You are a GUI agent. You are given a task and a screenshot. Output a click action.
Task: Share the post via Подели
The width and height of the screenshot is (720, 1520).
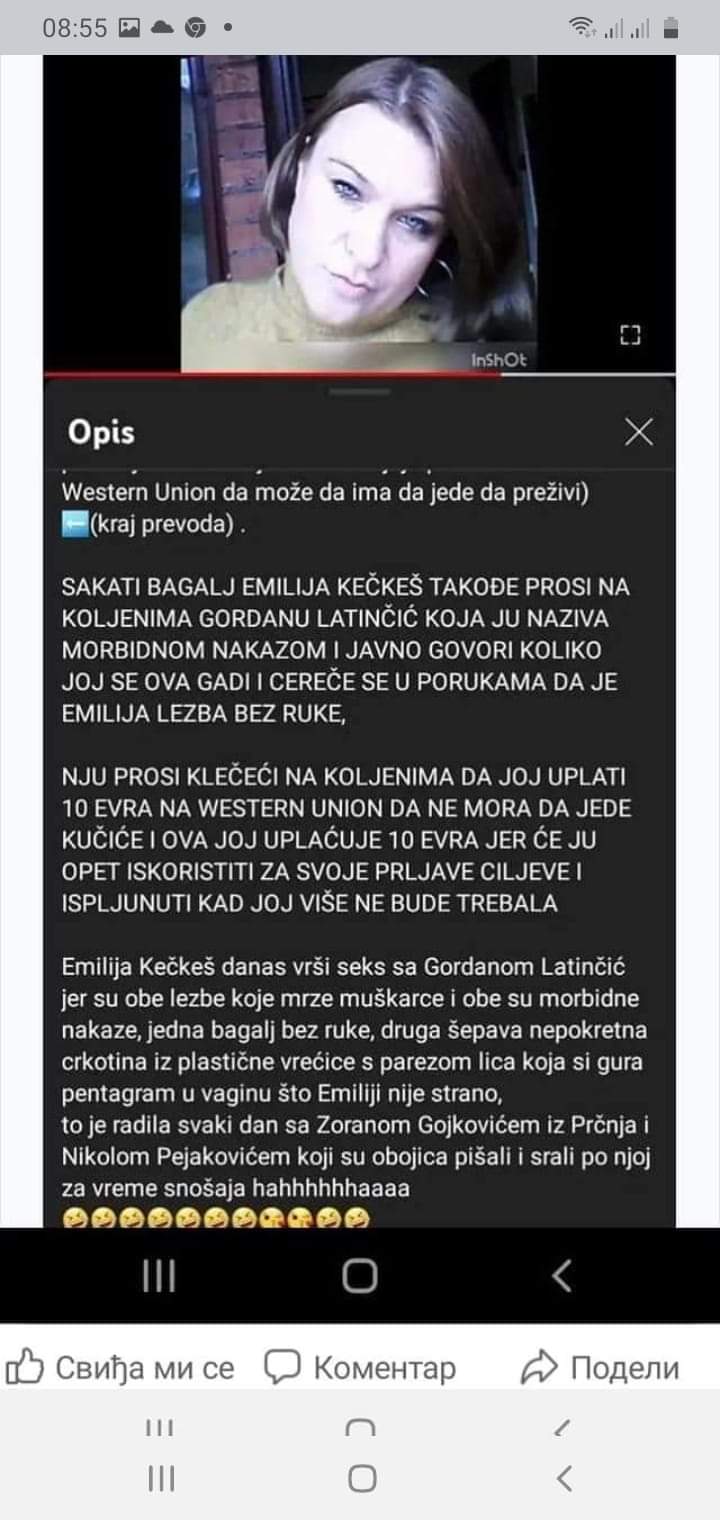point(600,1367)
